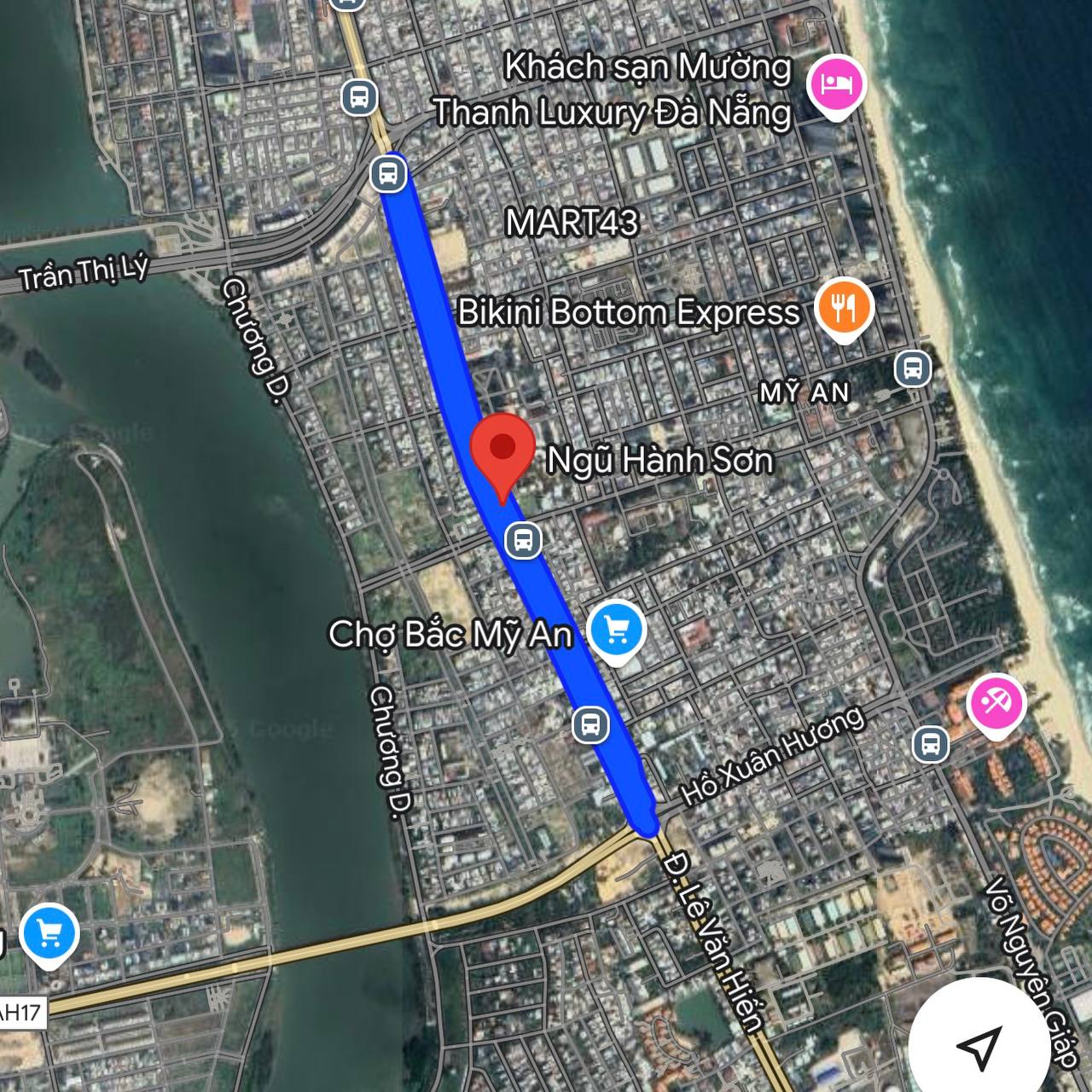The height and width of the screenshot is (1092, 1092).
Task: Center the map with the navigation arrow button
Action: tap(978, 1046)
